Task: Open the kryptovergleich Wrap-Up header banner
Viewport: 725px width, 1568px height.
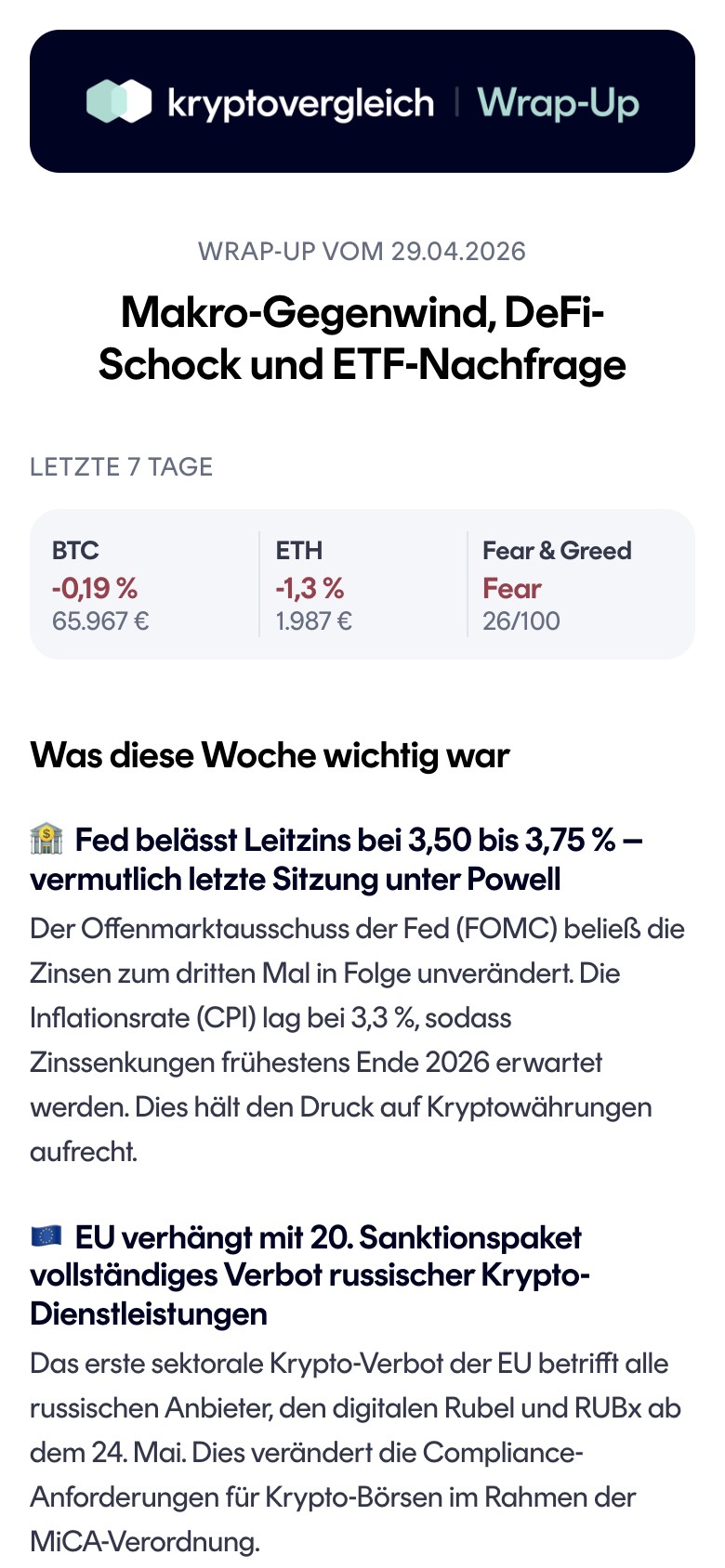Action: click(362, 101)
